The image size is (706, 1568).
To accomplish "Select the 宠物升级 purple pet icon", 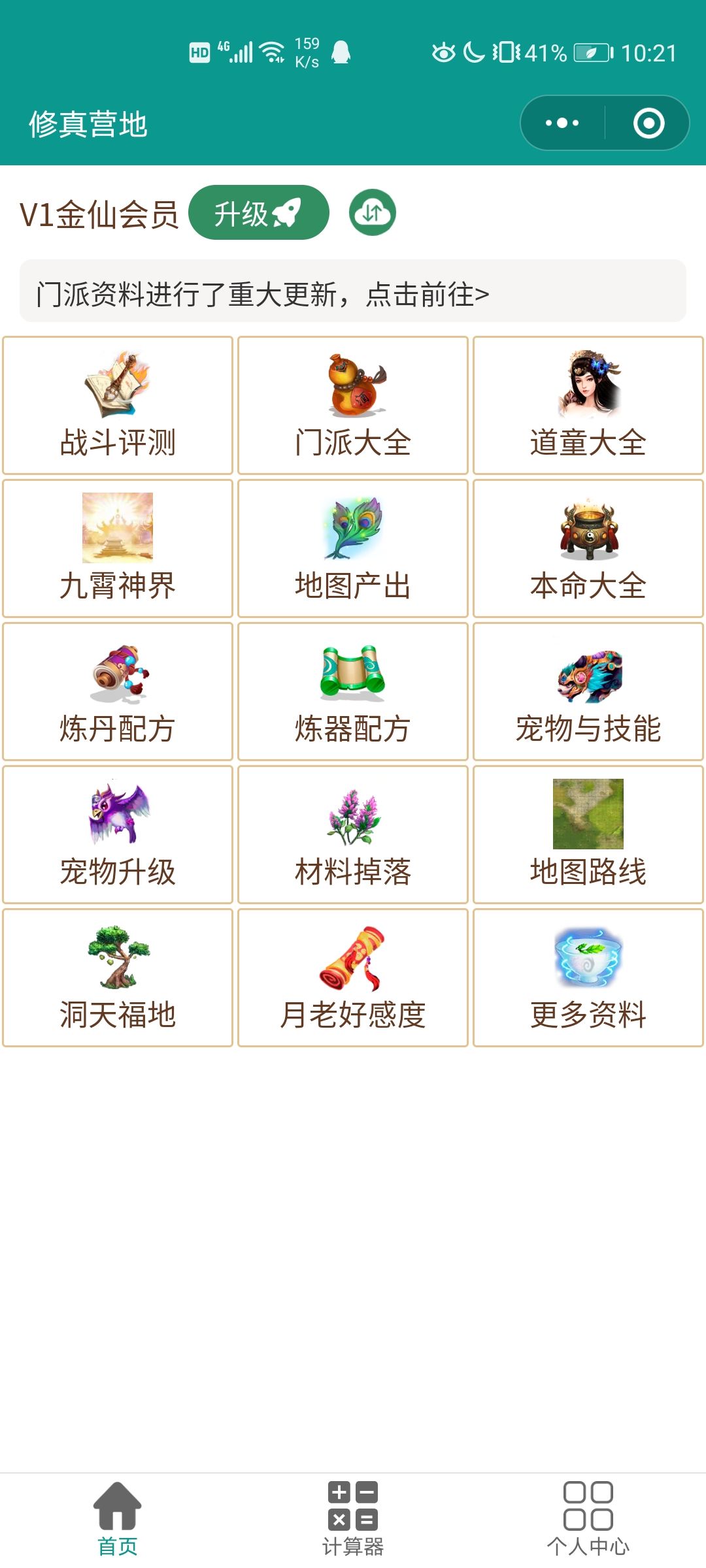I will pyautogui.click(x=118, y=836).
